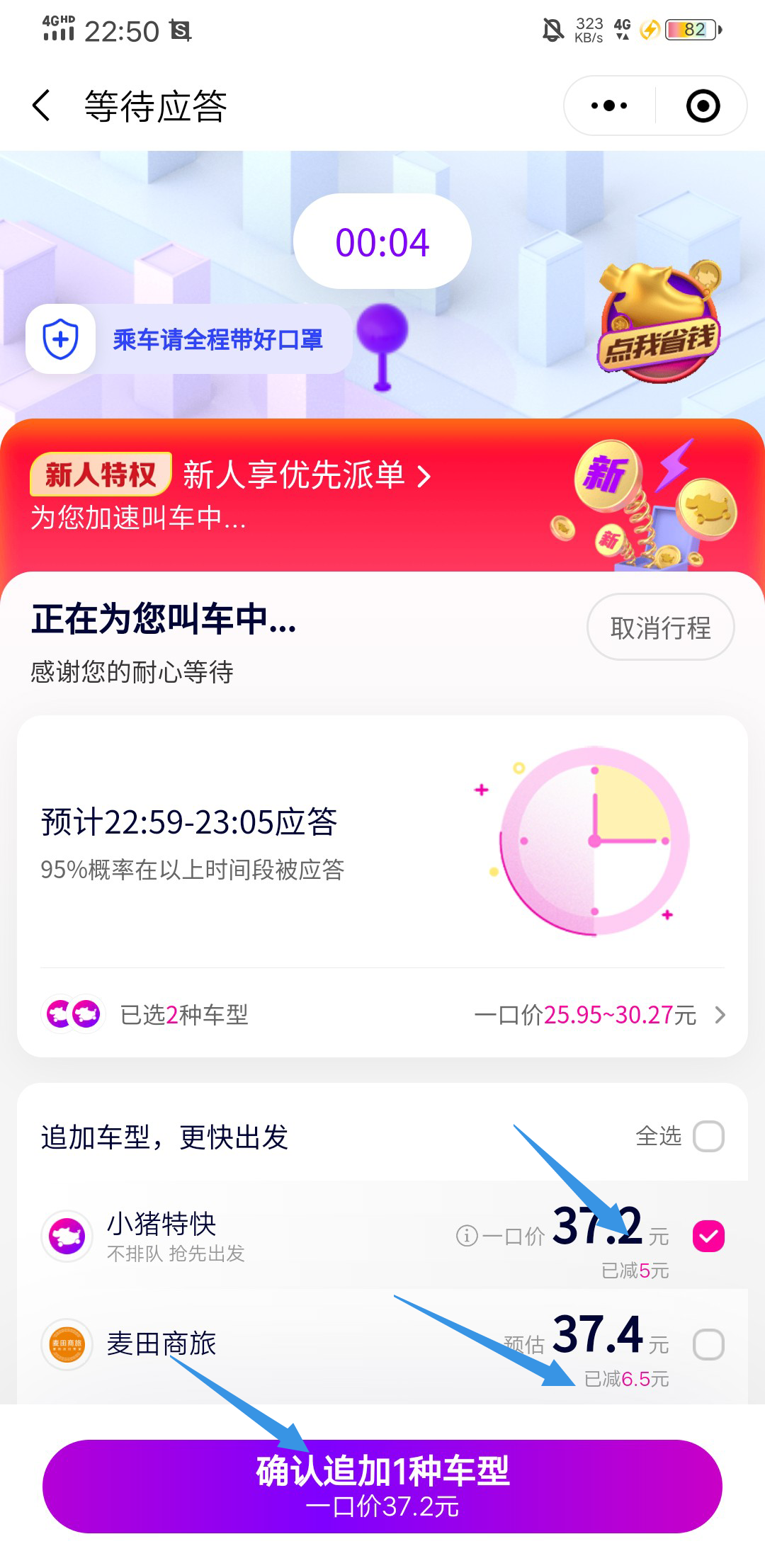Expand the 新人享优先派单 banner chevron
765x1568 pixels.
424,476
